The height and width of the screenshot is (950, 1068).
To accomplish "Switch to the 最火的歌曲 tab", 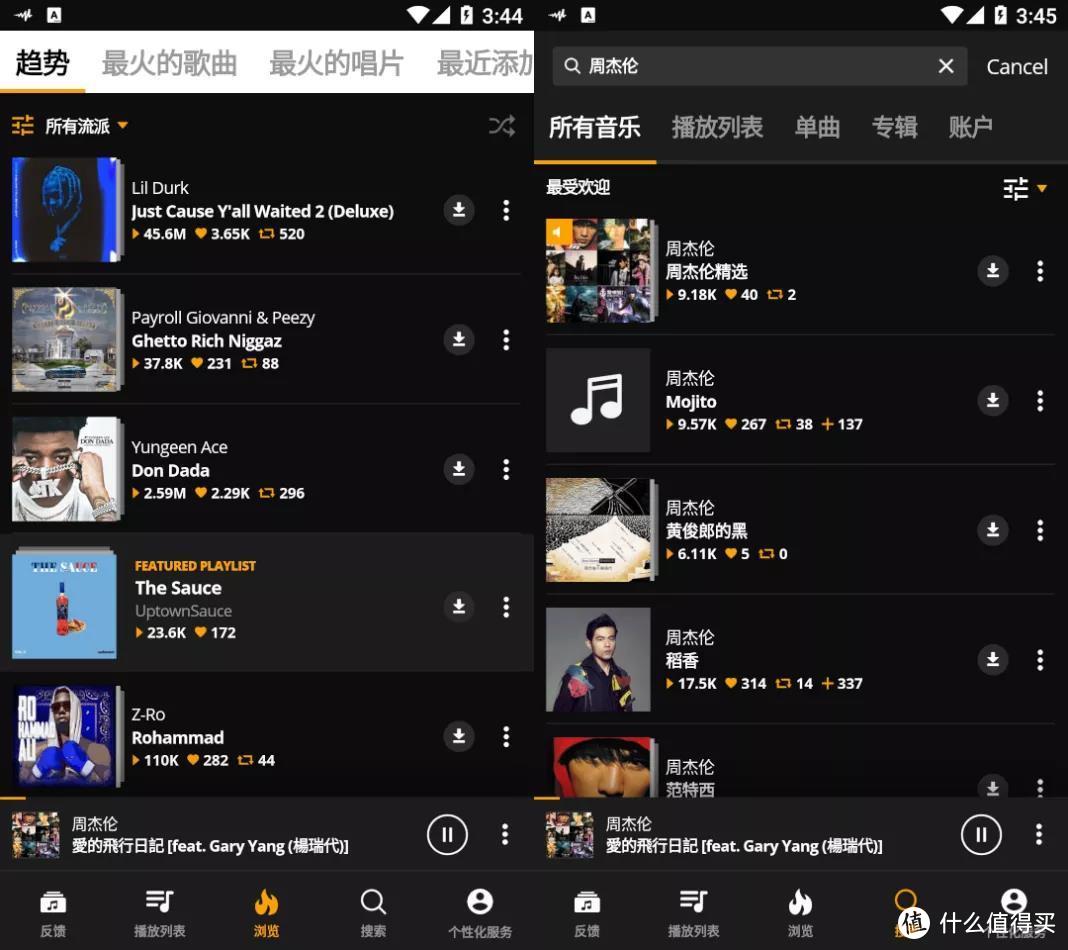I will (169, 63).
